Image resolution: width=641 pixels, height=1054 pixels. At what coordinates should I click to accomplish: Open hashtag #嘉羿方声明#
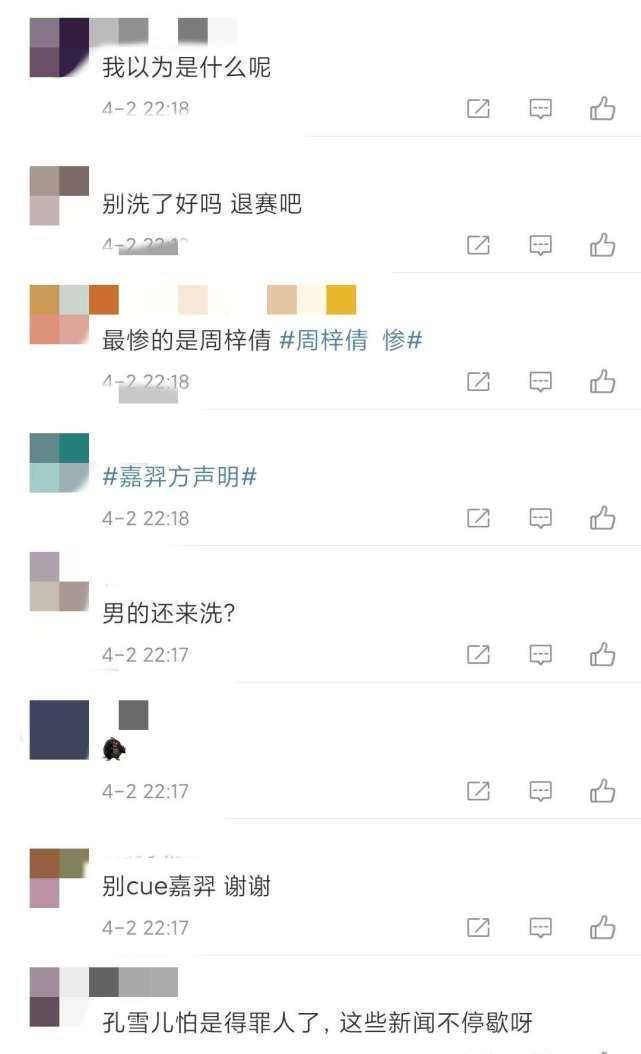click(180, 477)
